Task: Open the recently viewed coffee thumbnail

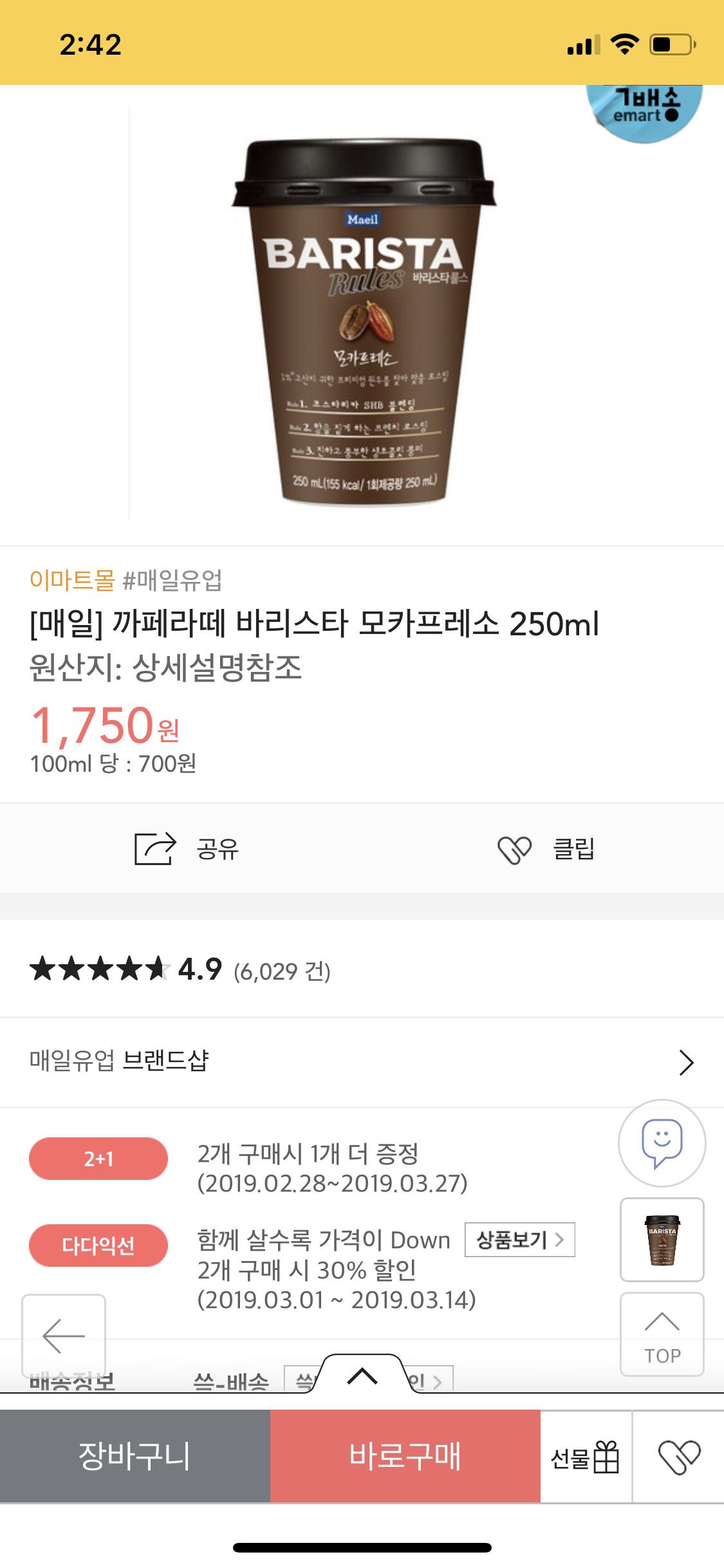Action: (x=662, y=1239)
